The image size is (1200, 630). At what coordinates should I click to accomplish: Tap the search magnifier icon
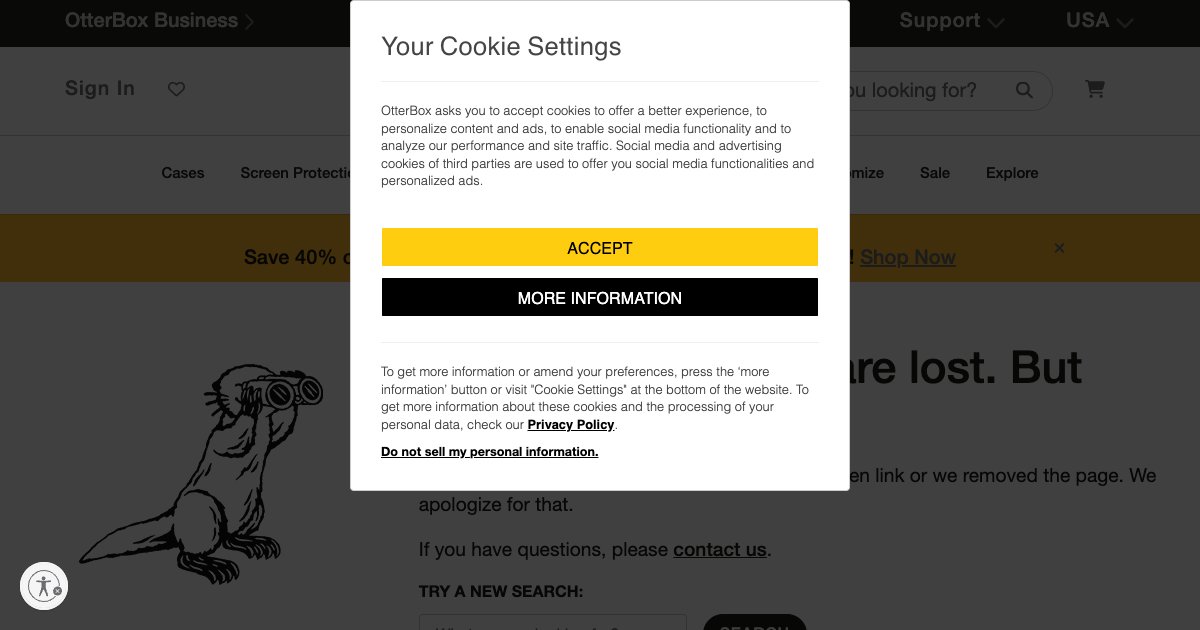(1024, 90)
